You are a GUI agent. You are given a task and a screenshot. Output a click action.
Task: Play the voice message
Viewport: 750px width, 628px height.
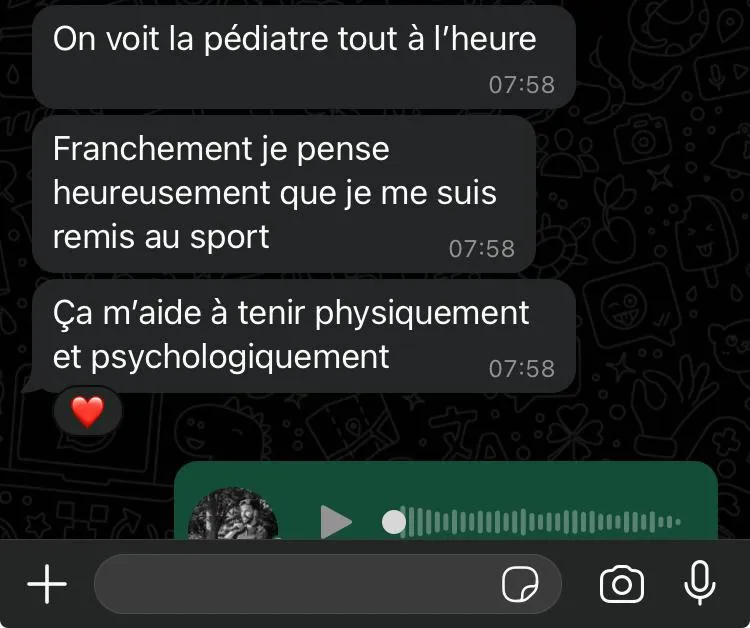(336, 521)
